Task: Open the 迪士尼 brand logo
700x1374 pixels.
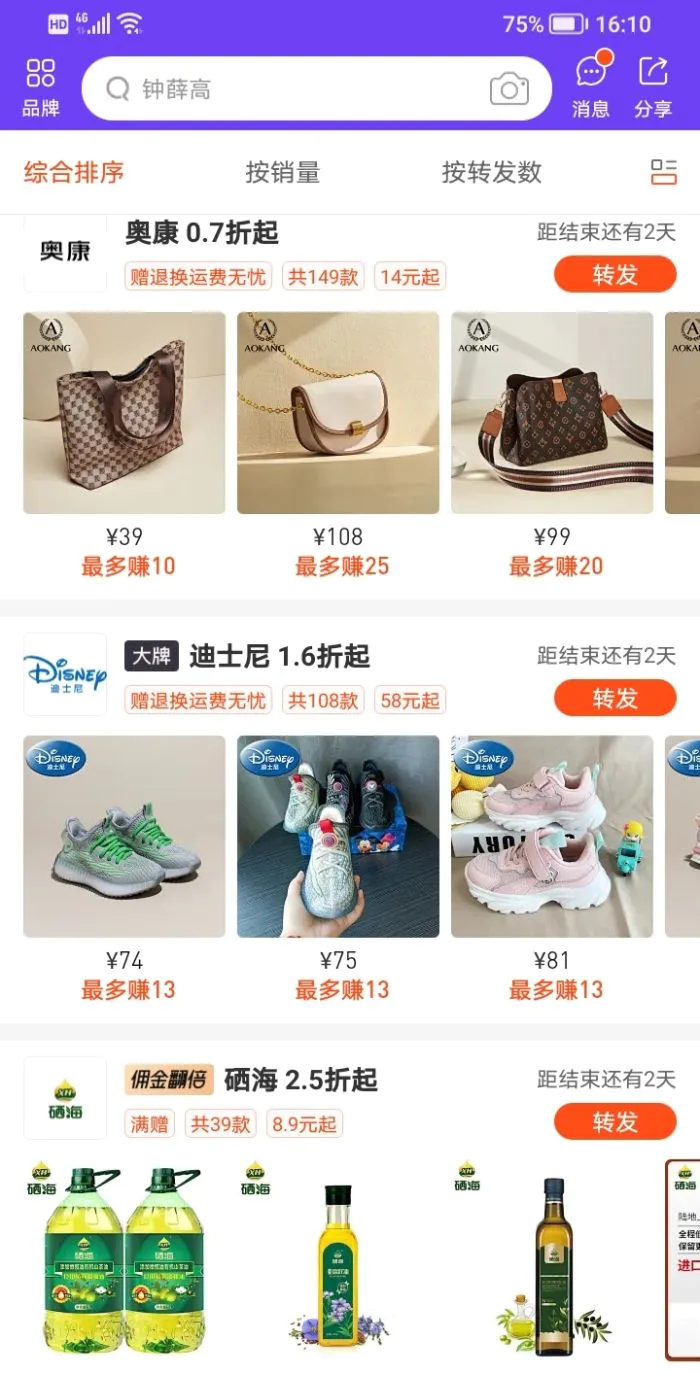Action: pyautogui.click(x=65, y=674)
